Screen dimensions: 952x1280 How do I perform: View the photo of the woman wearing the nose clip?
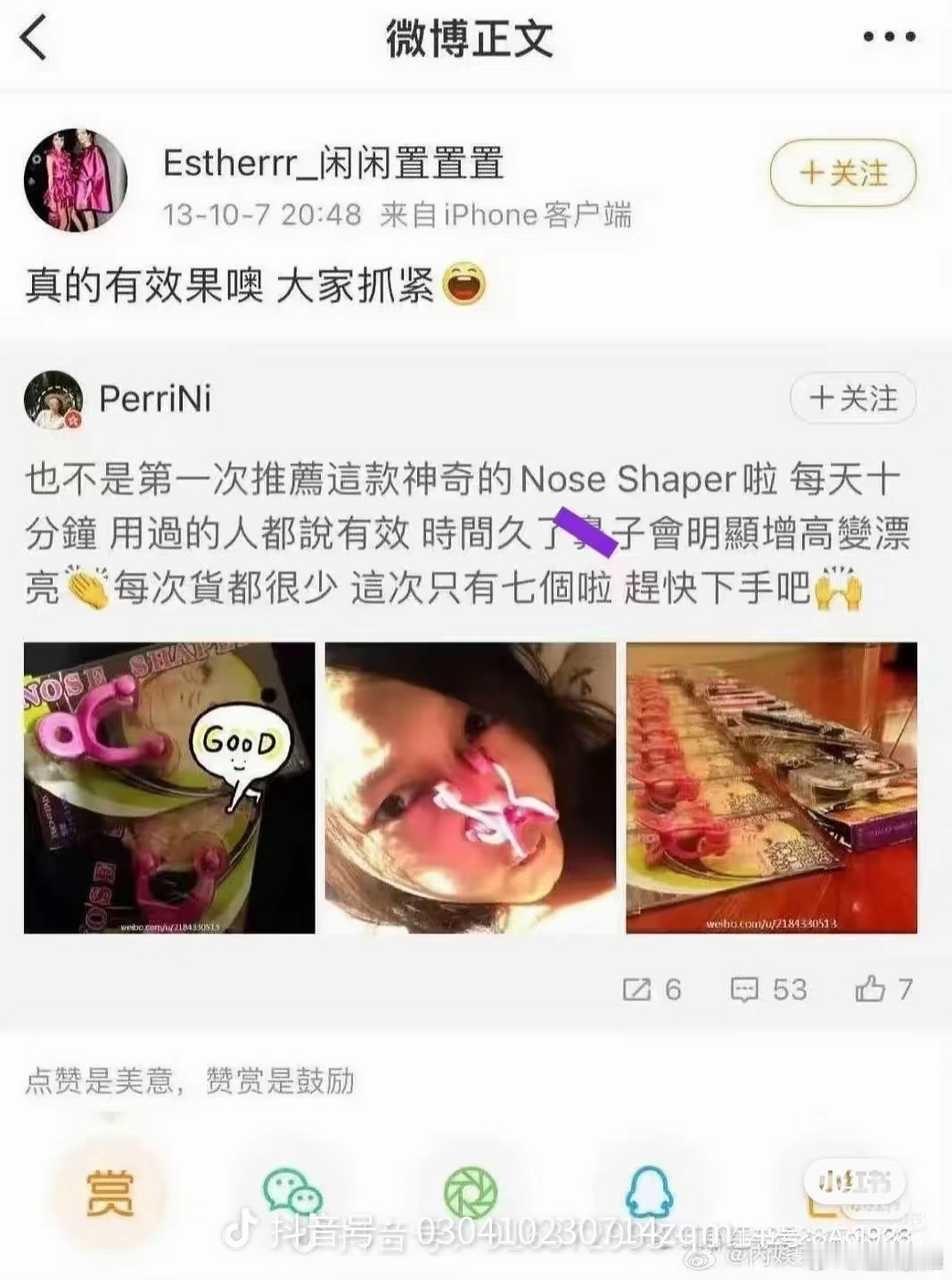pos(471,788)
